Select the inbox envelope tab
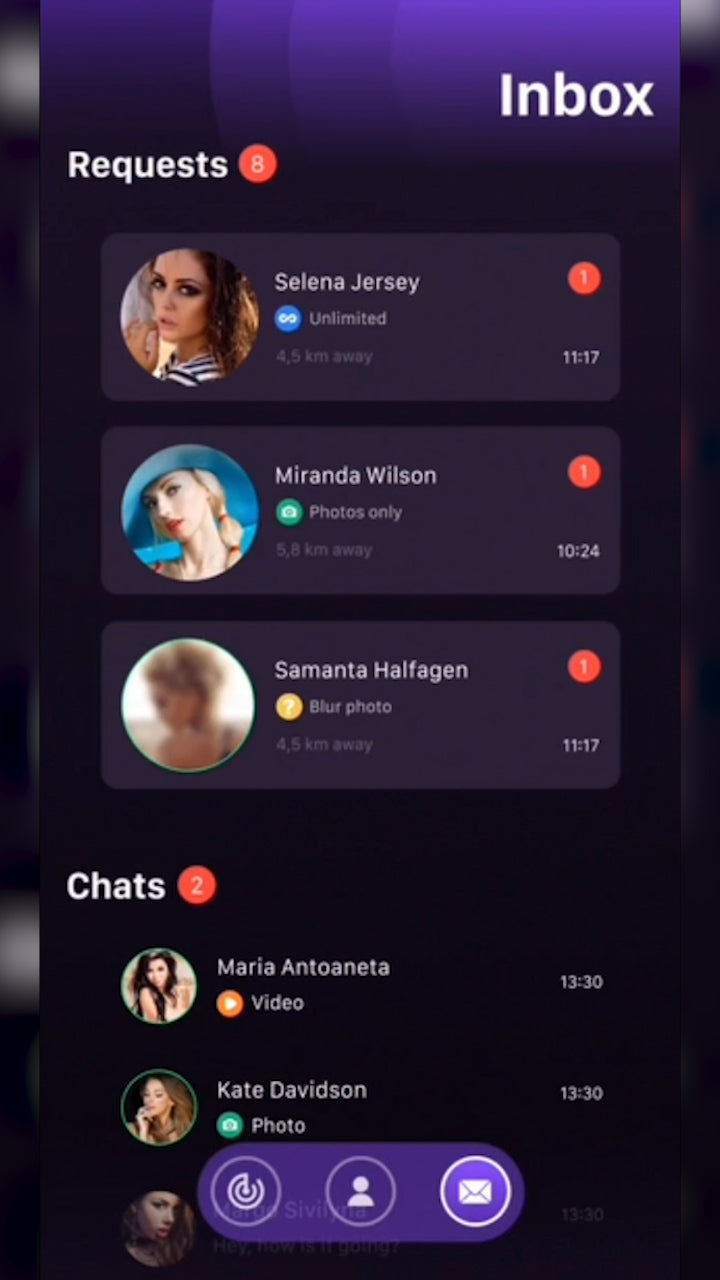 [x=475, y=1191]
